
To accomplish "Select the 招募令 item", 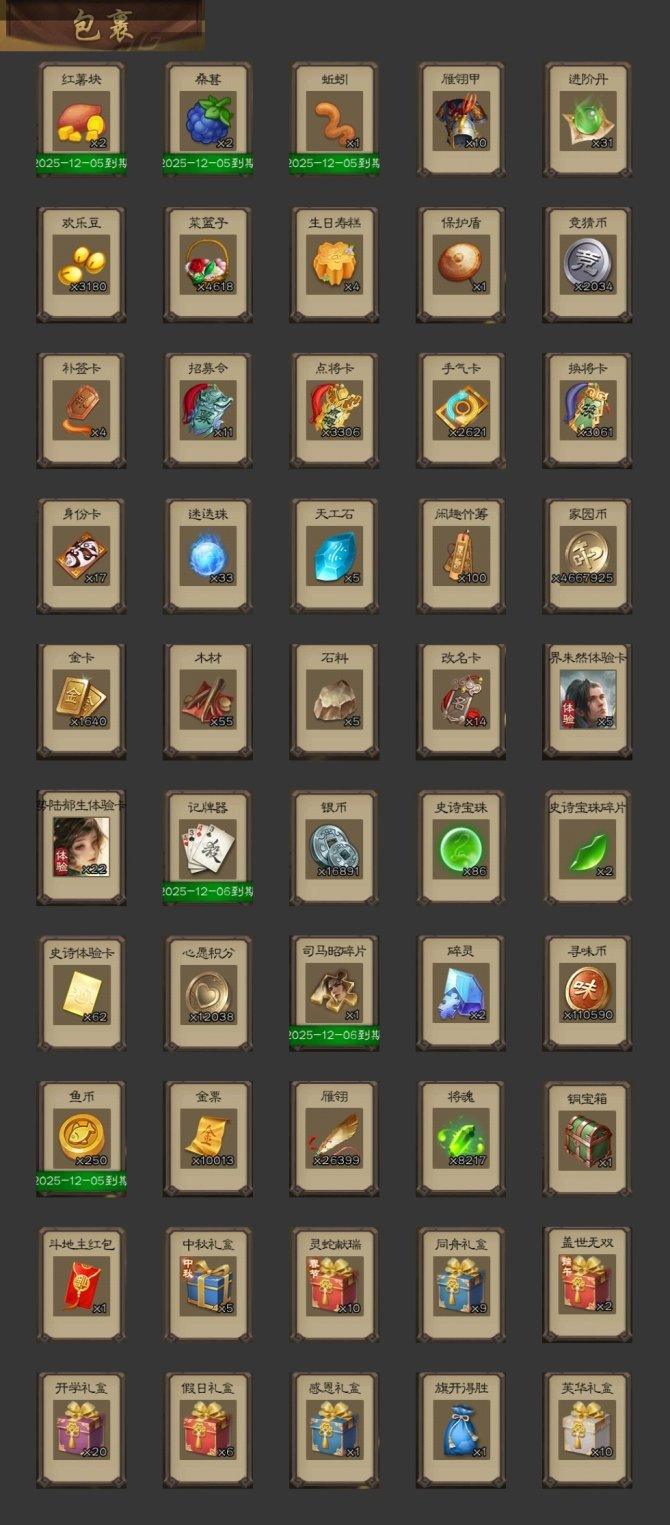I will point(208,410).
